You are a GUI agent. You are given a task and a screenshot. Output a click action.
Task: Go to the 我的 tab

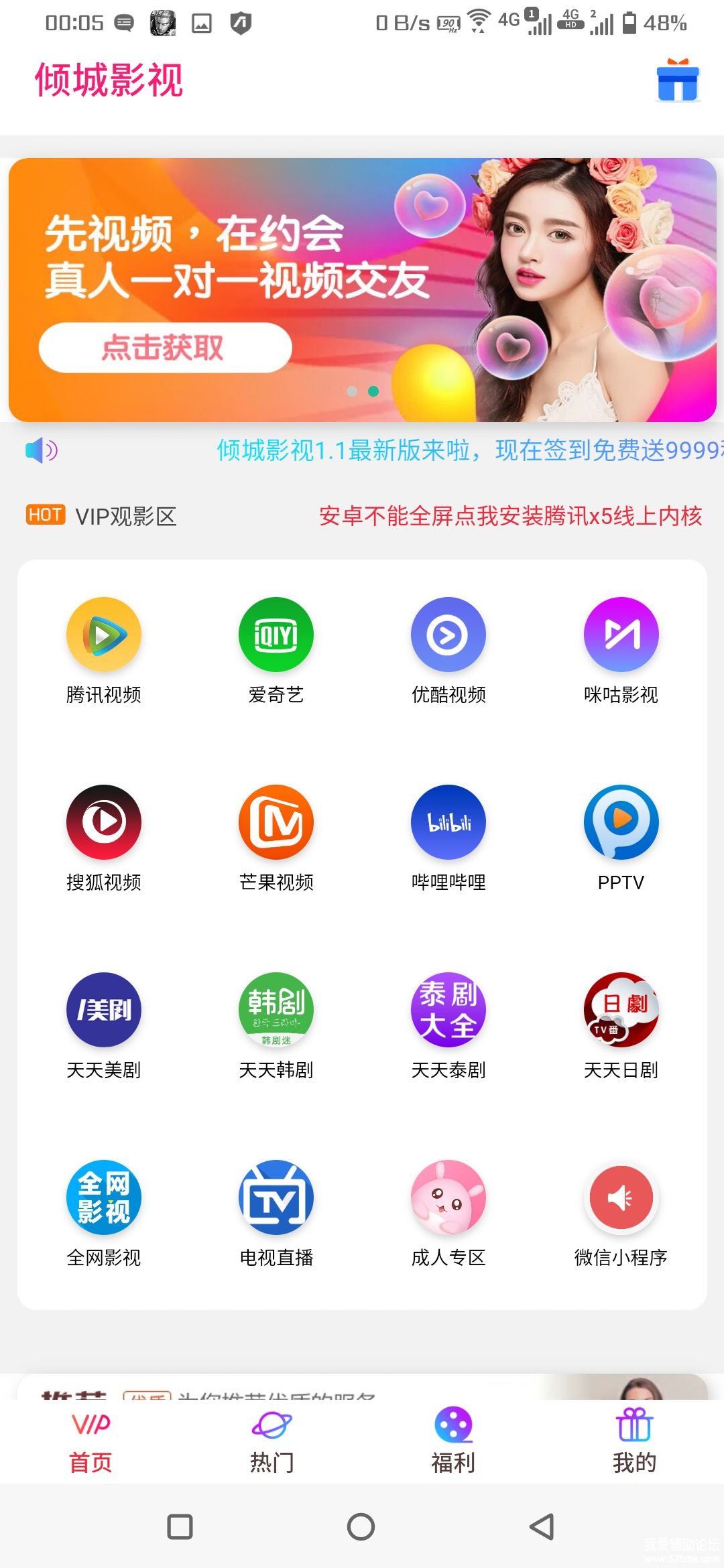pos(634,1441)
